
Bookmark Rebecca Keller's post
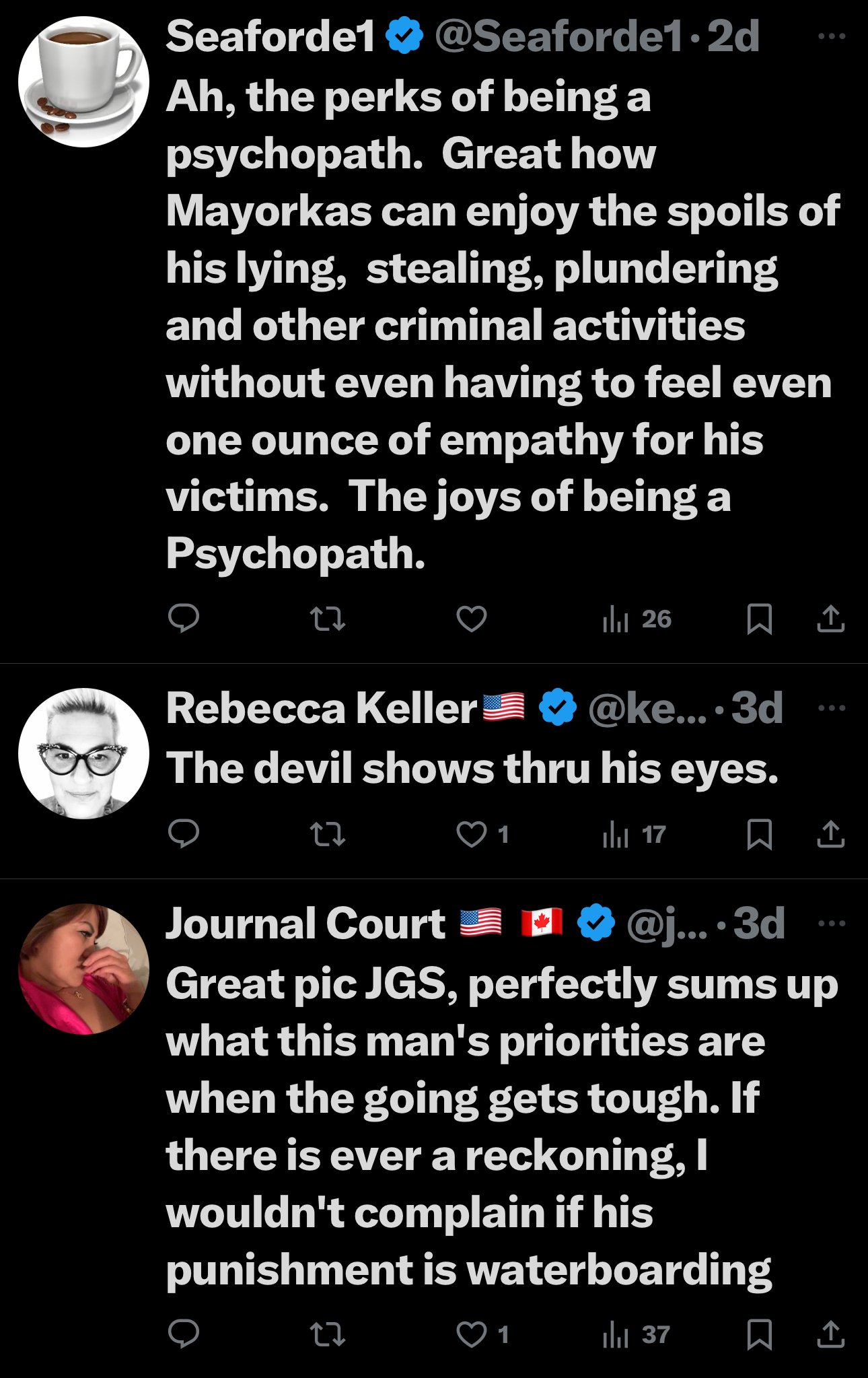pos(760,835)
